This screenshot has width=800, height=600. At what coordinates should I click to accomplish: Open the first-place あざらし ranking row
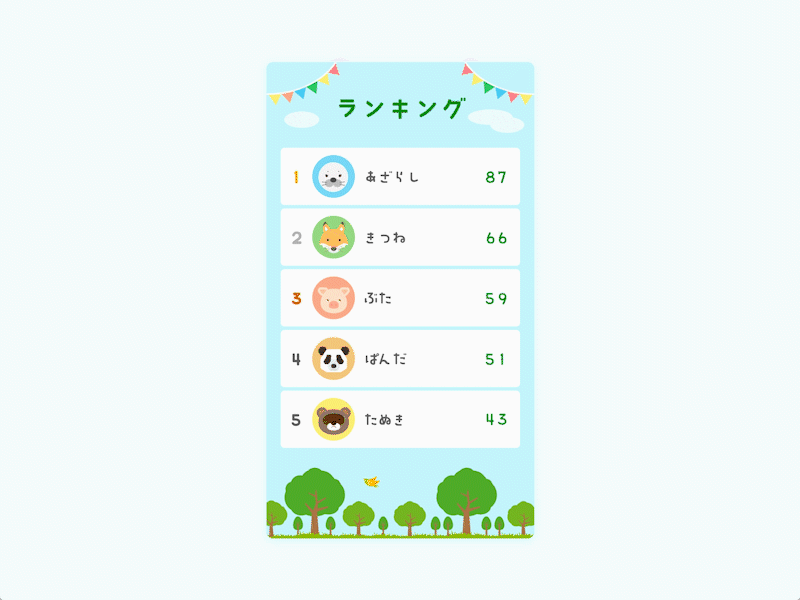pos(400,177)
